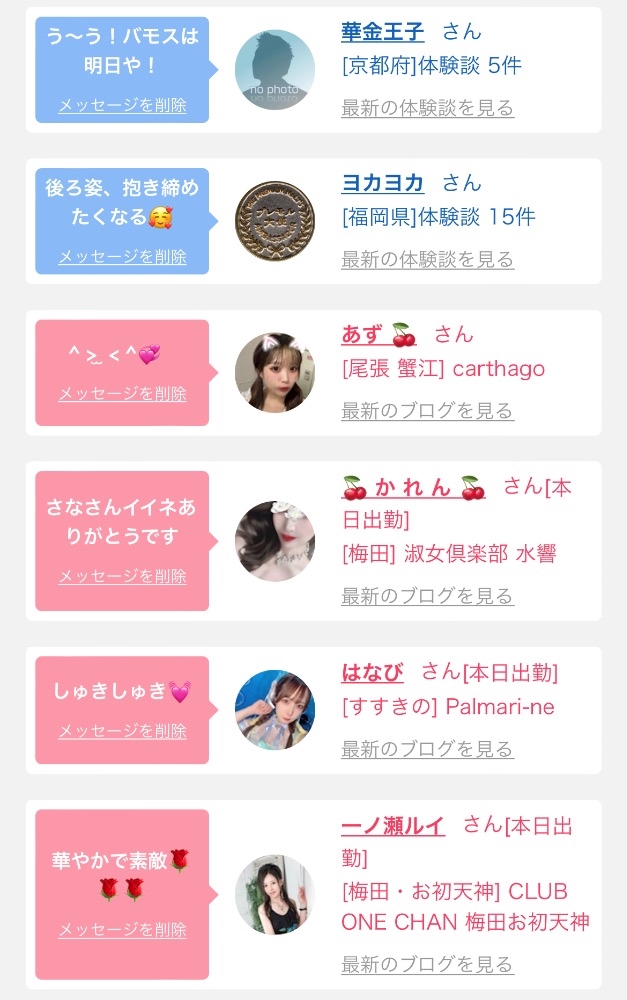
Task: Tap ヨカヨカ's coin avatar picture
Action: point(274,221)
